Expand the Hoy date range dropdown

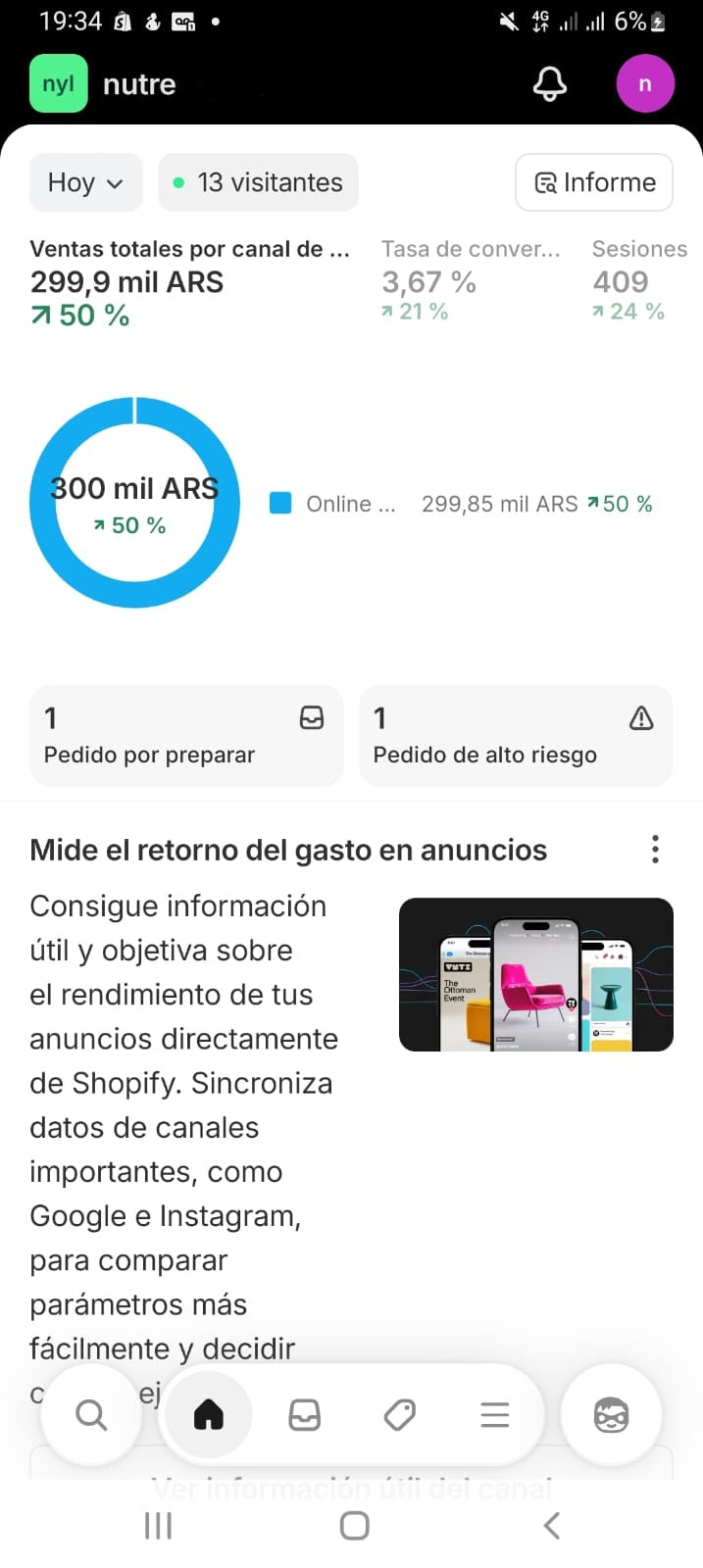tap(85, 182)
